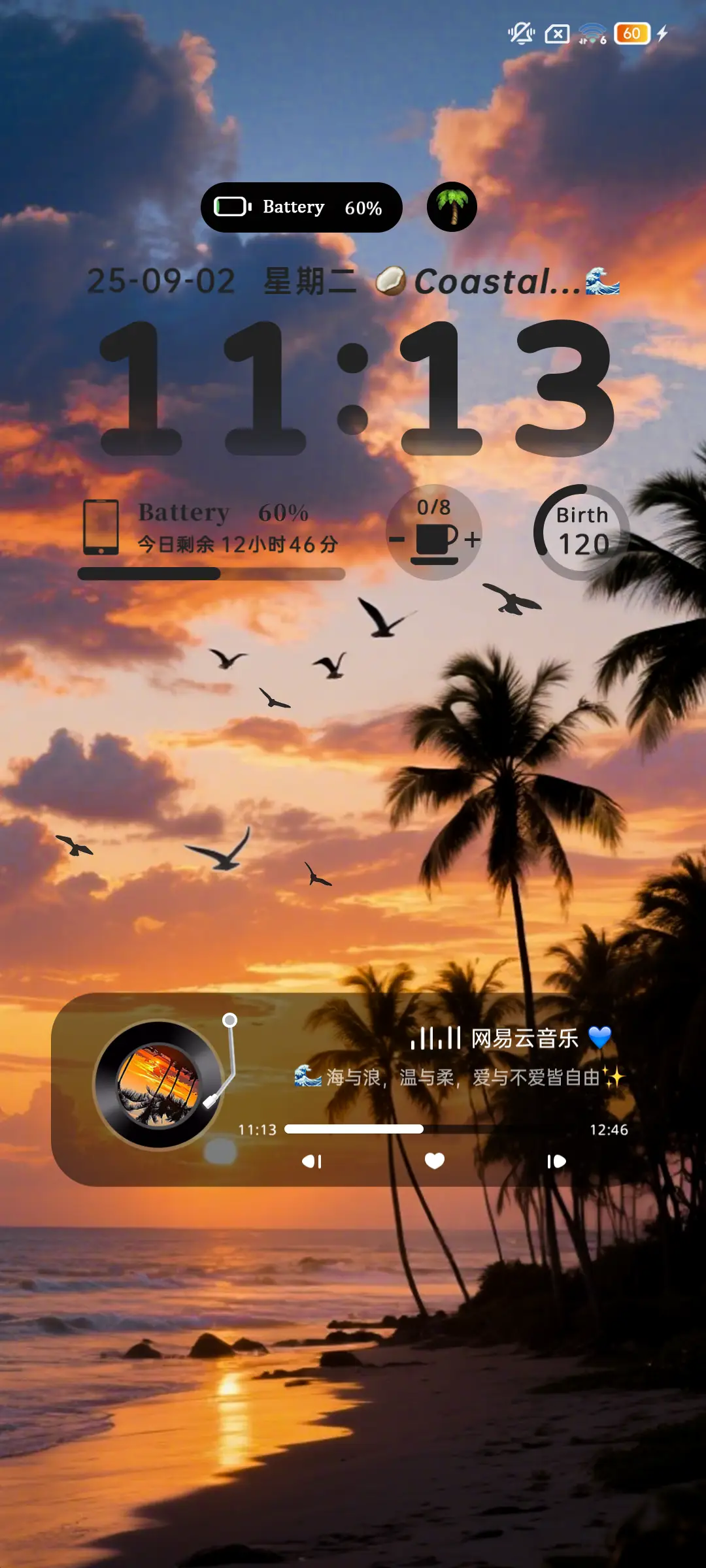
Task: Skip to the previous track
Action: (x=312, y=1161)
